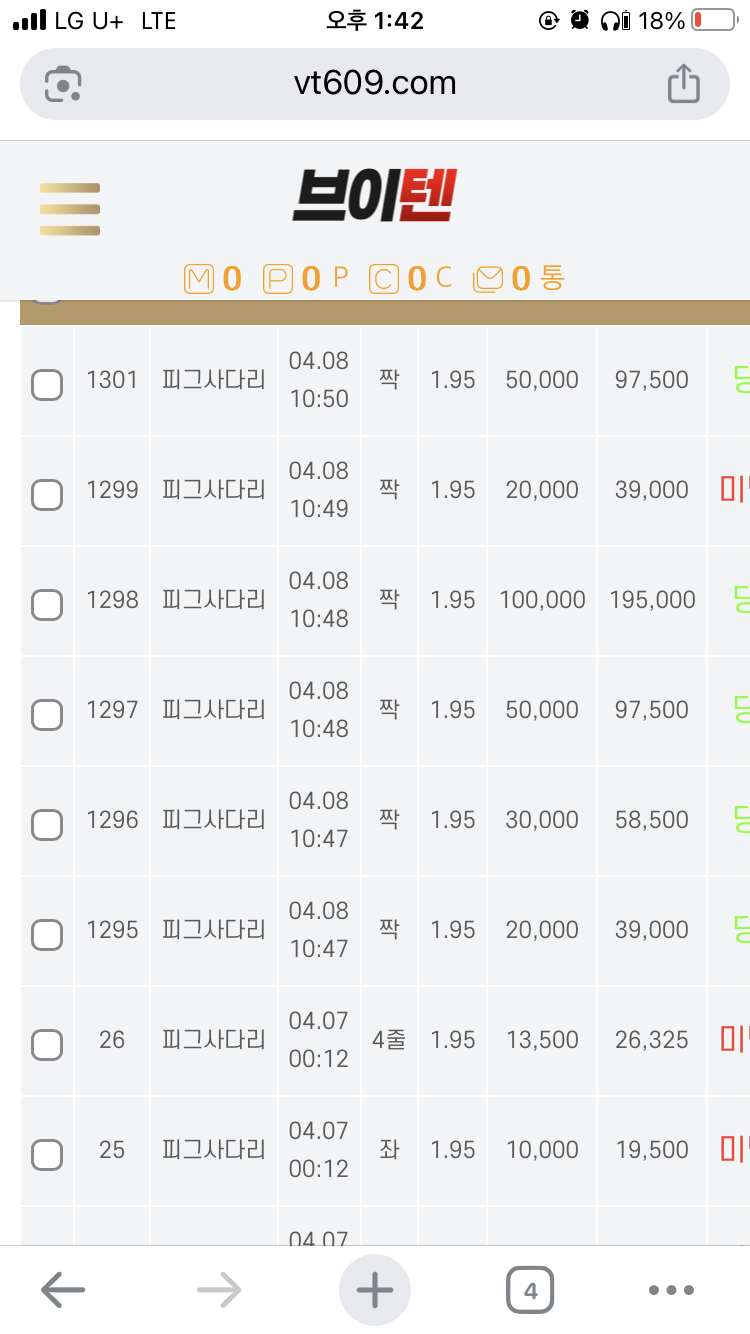Open the camera lens search icon

tap(63, 84)
